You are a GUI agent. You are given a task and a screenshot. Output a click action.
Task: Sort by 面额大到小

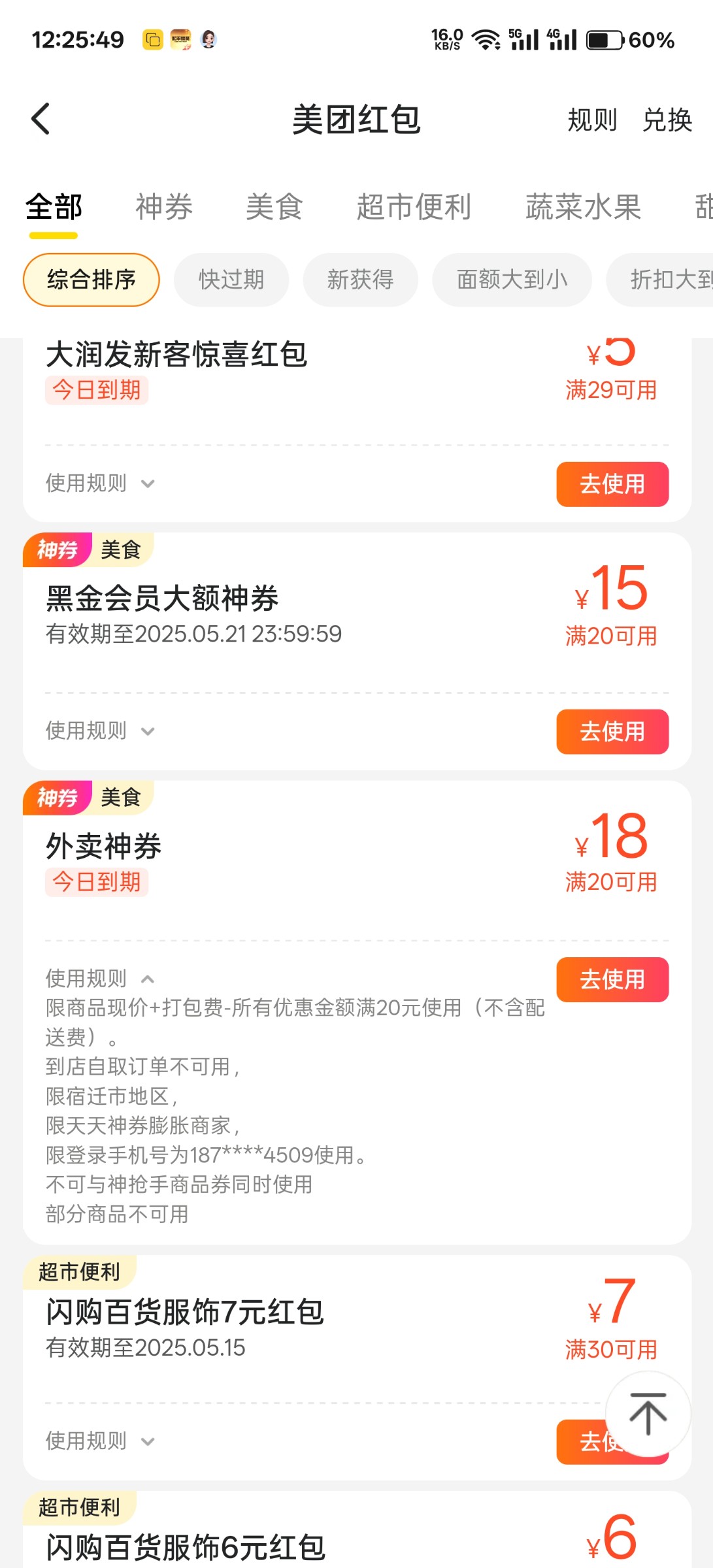(512, 280)
